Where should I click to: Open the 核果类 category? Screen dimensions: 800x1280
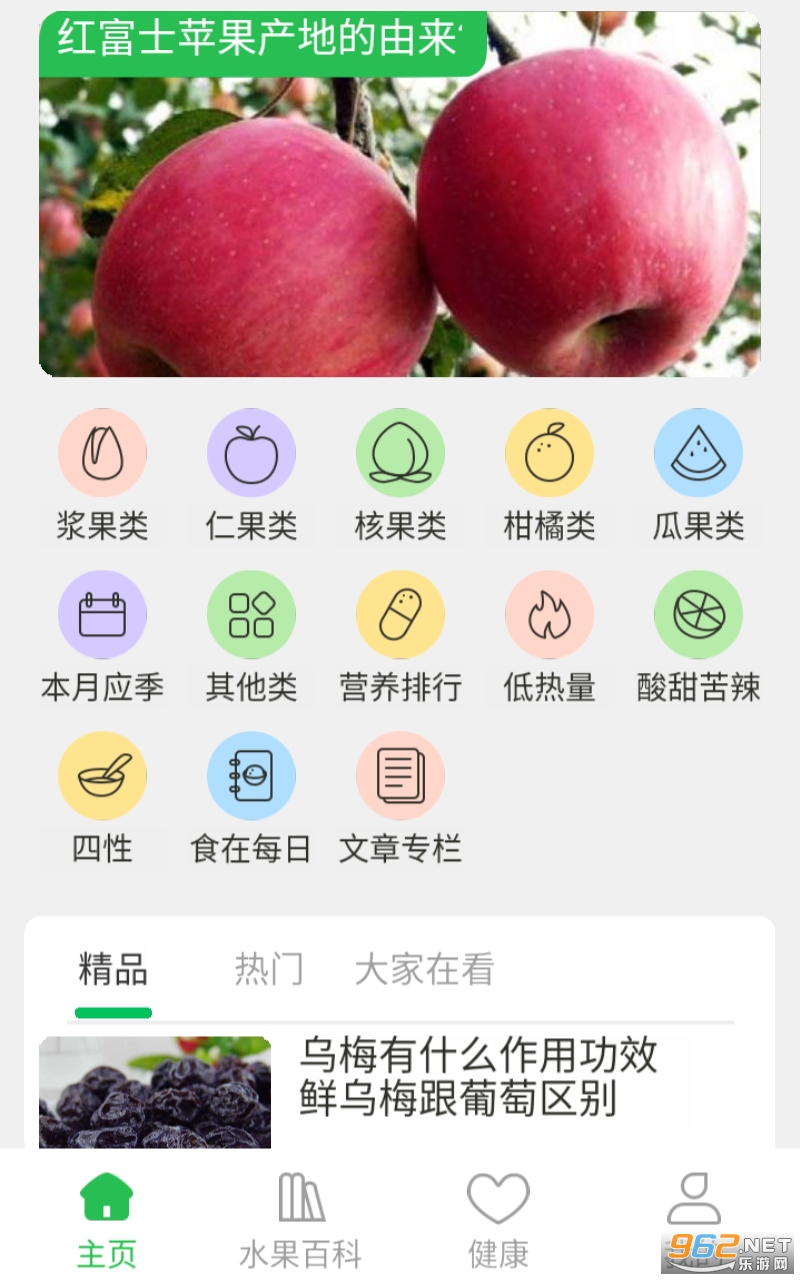[x=400, y=476]
